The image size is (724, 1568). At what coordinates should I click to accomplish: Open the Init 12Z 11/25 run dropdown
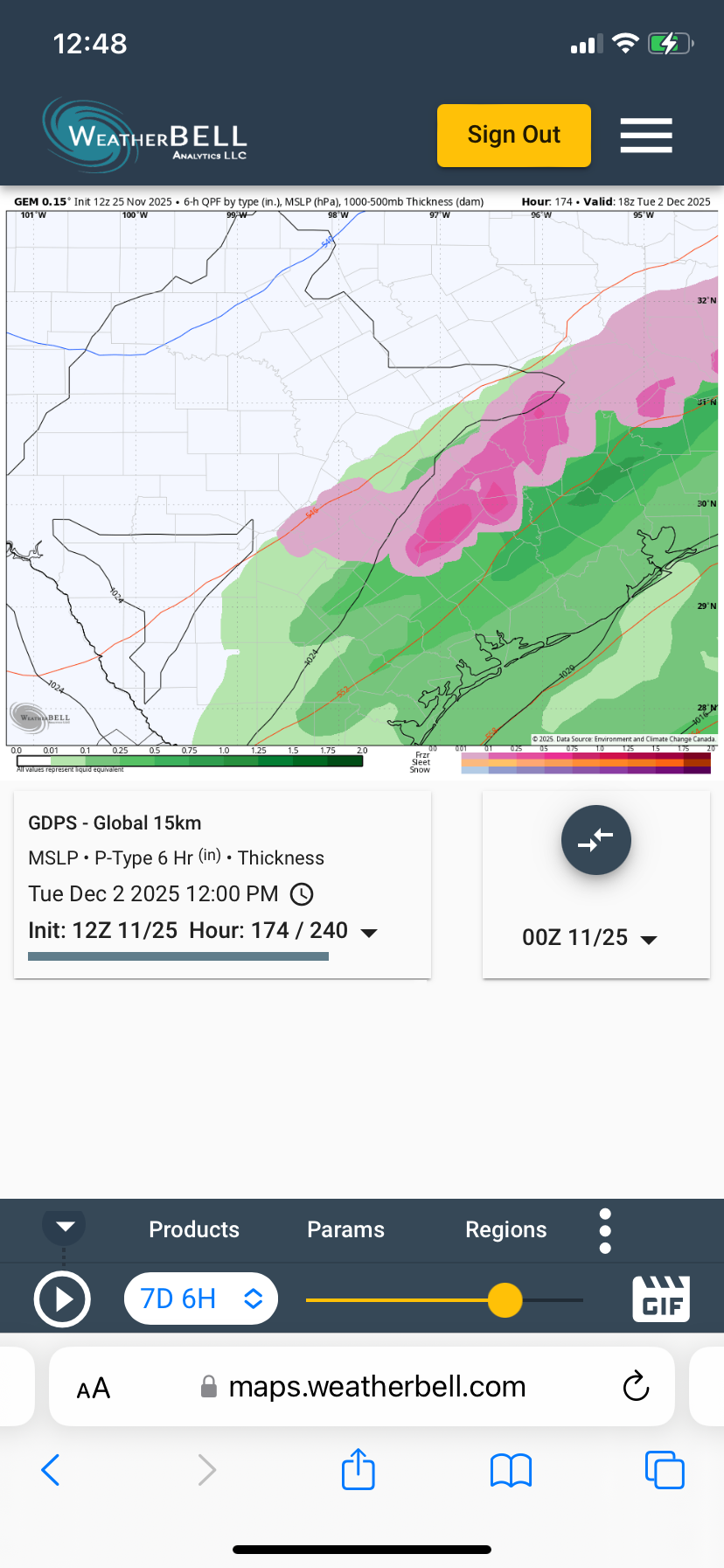click(x=369, y=933)
